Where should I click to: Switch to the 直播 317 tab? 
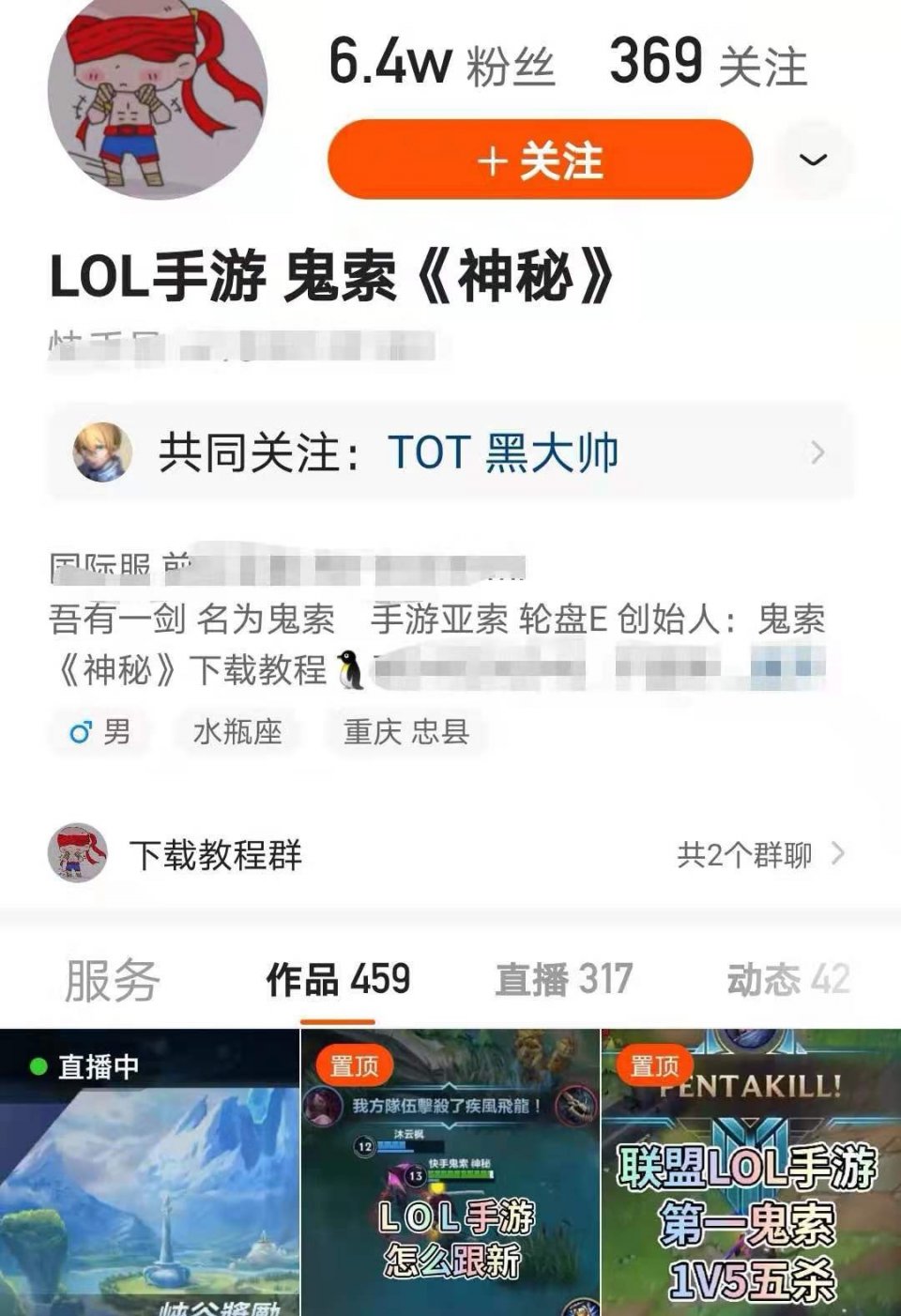point(563,981)
